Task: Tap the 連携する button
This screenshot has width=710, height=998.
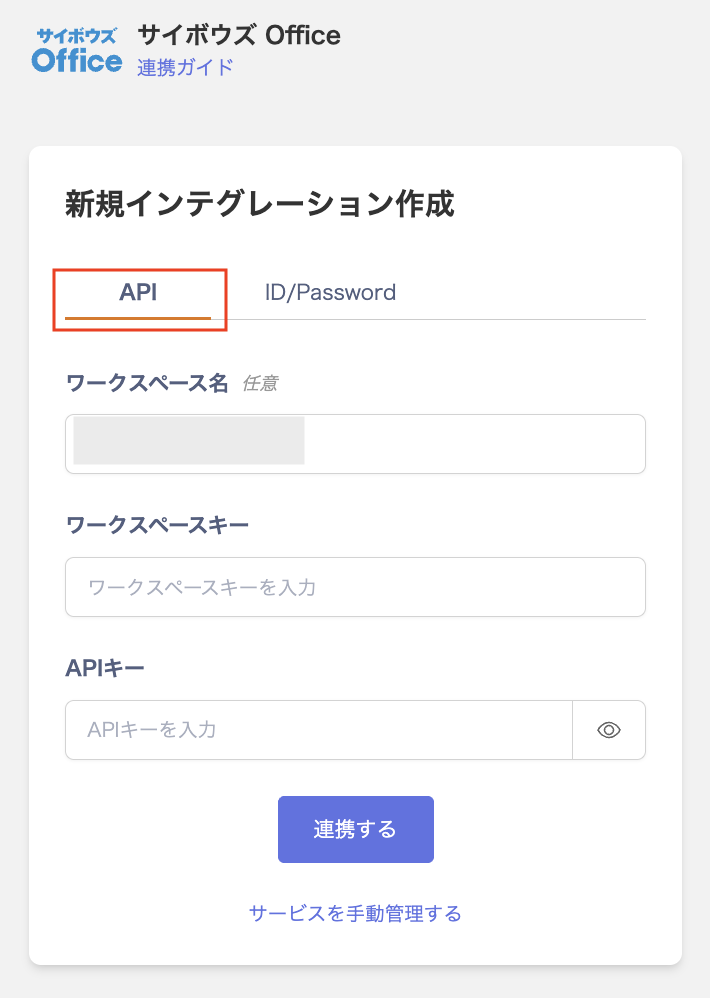Action: pos(355,829)
